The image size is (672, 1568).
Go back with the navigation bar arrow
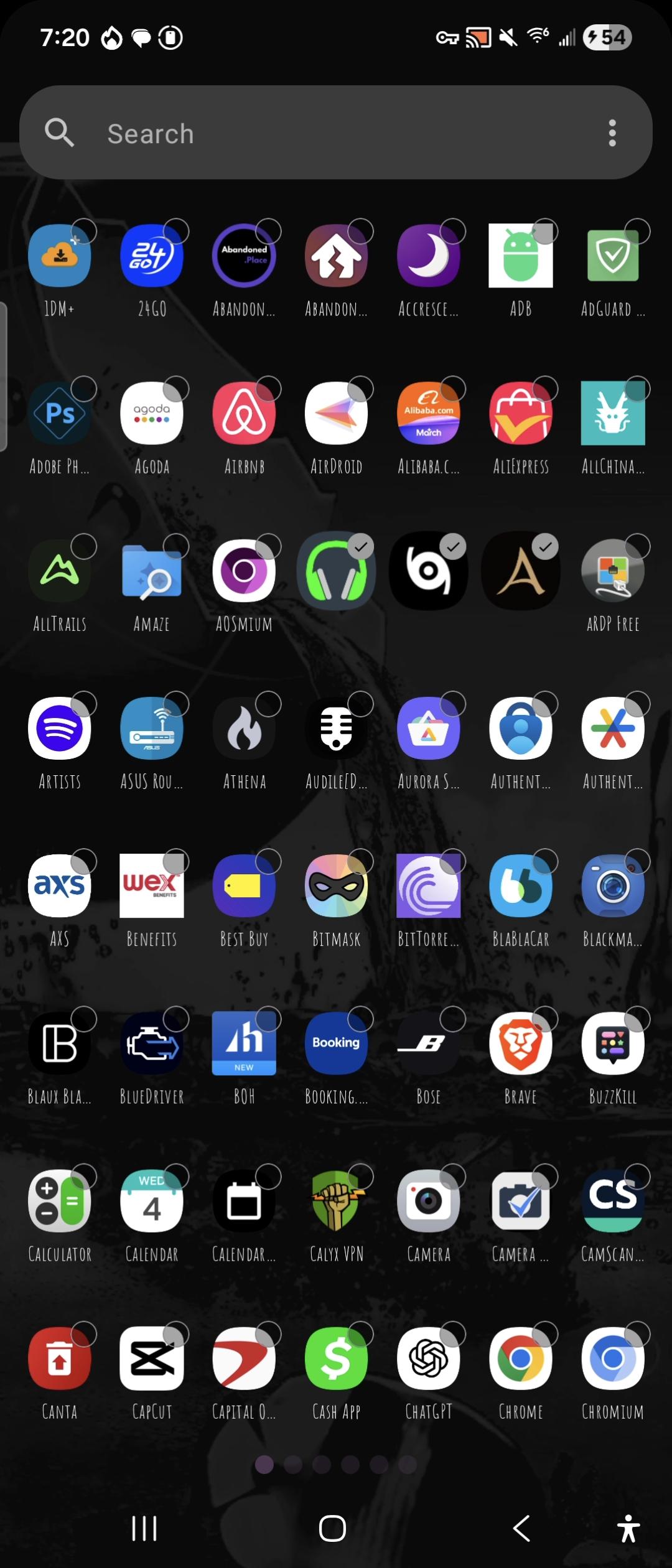click(521, 1528)
